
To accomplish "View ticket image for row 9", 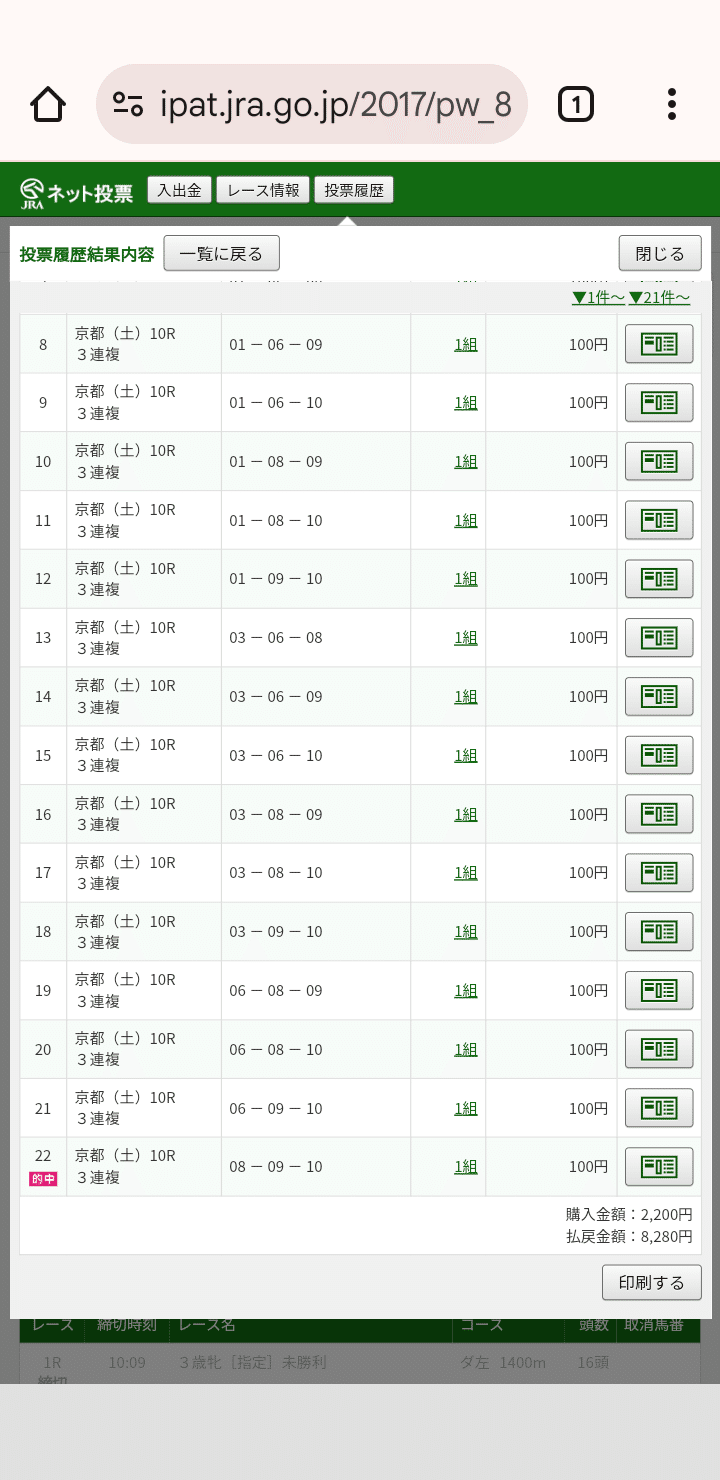I will tap(659, 403).
